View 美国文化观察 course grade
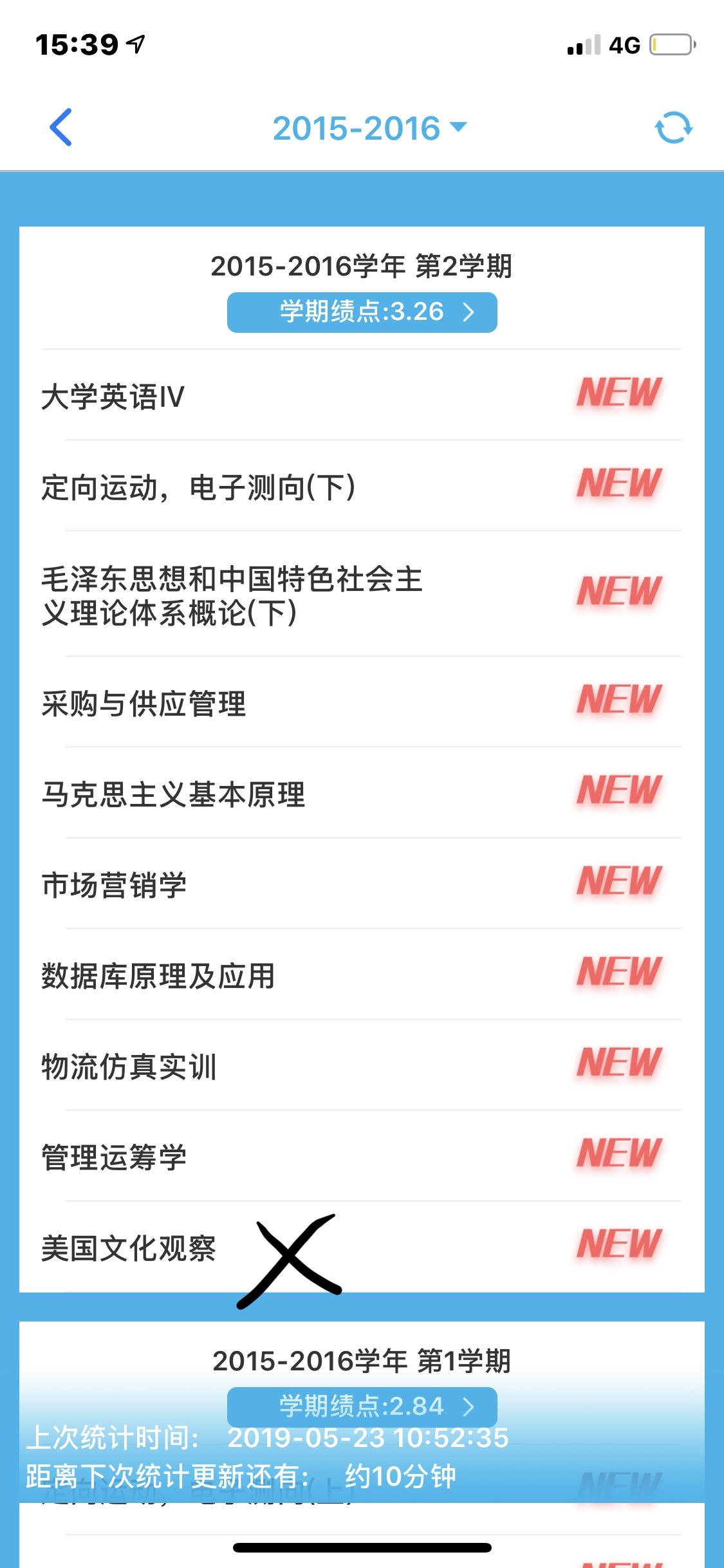 click(x=362, y=1247)
